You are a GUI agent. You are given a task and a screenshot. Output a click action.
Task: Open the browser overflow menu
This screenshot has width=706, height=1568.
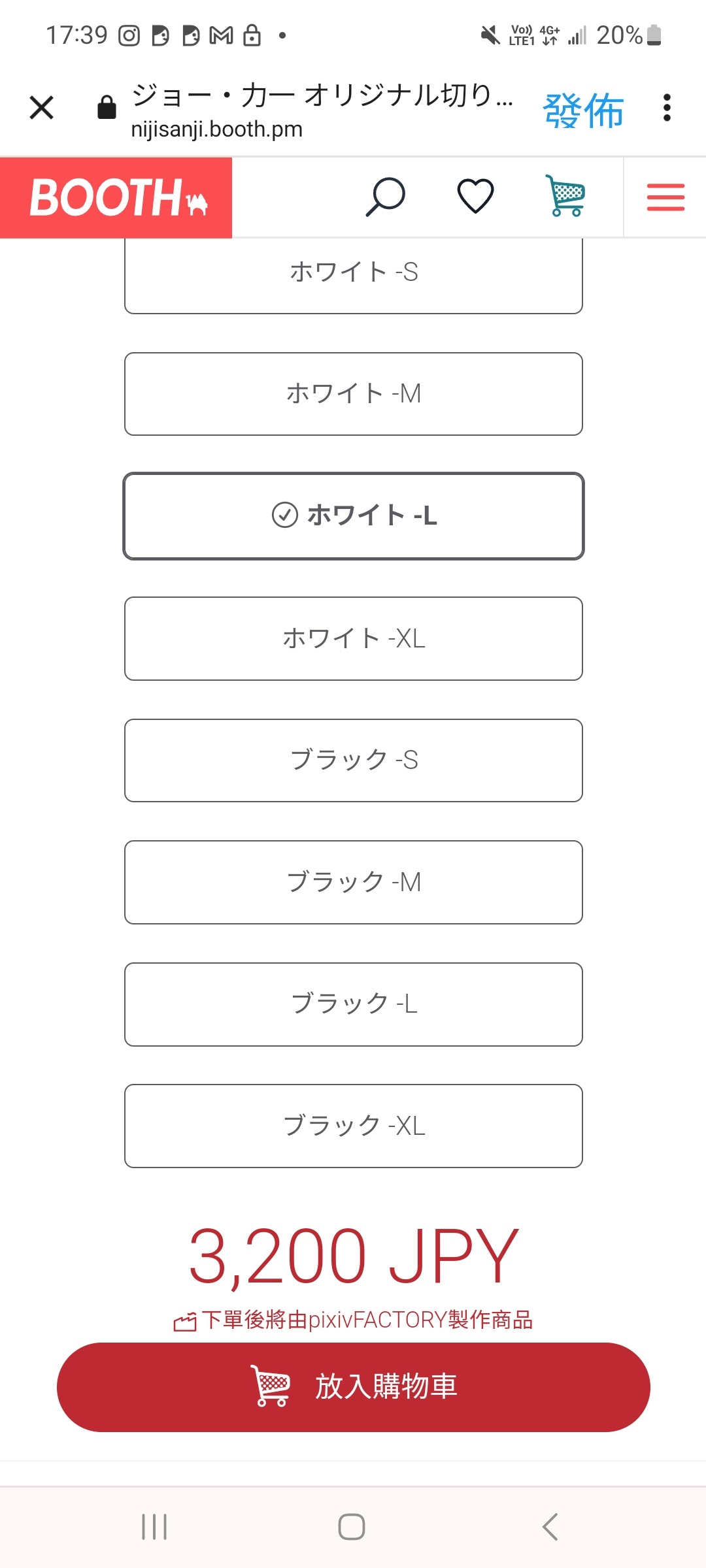tap(667, 108)
